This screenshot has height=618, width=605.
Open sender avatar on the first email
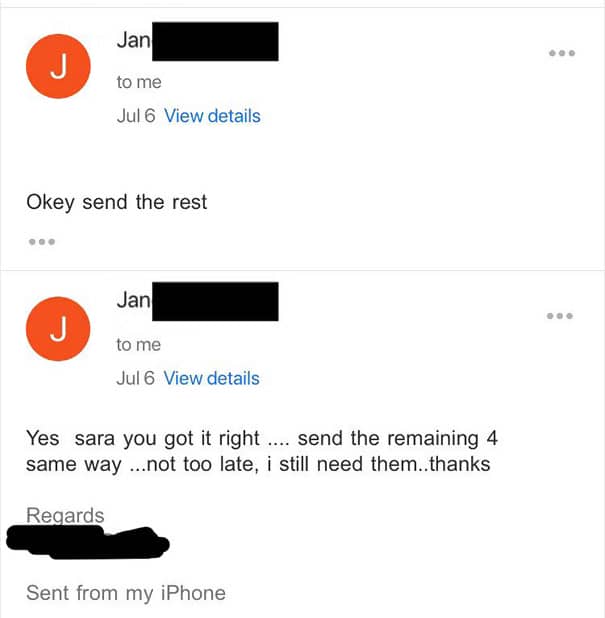[x=58, y=66]
